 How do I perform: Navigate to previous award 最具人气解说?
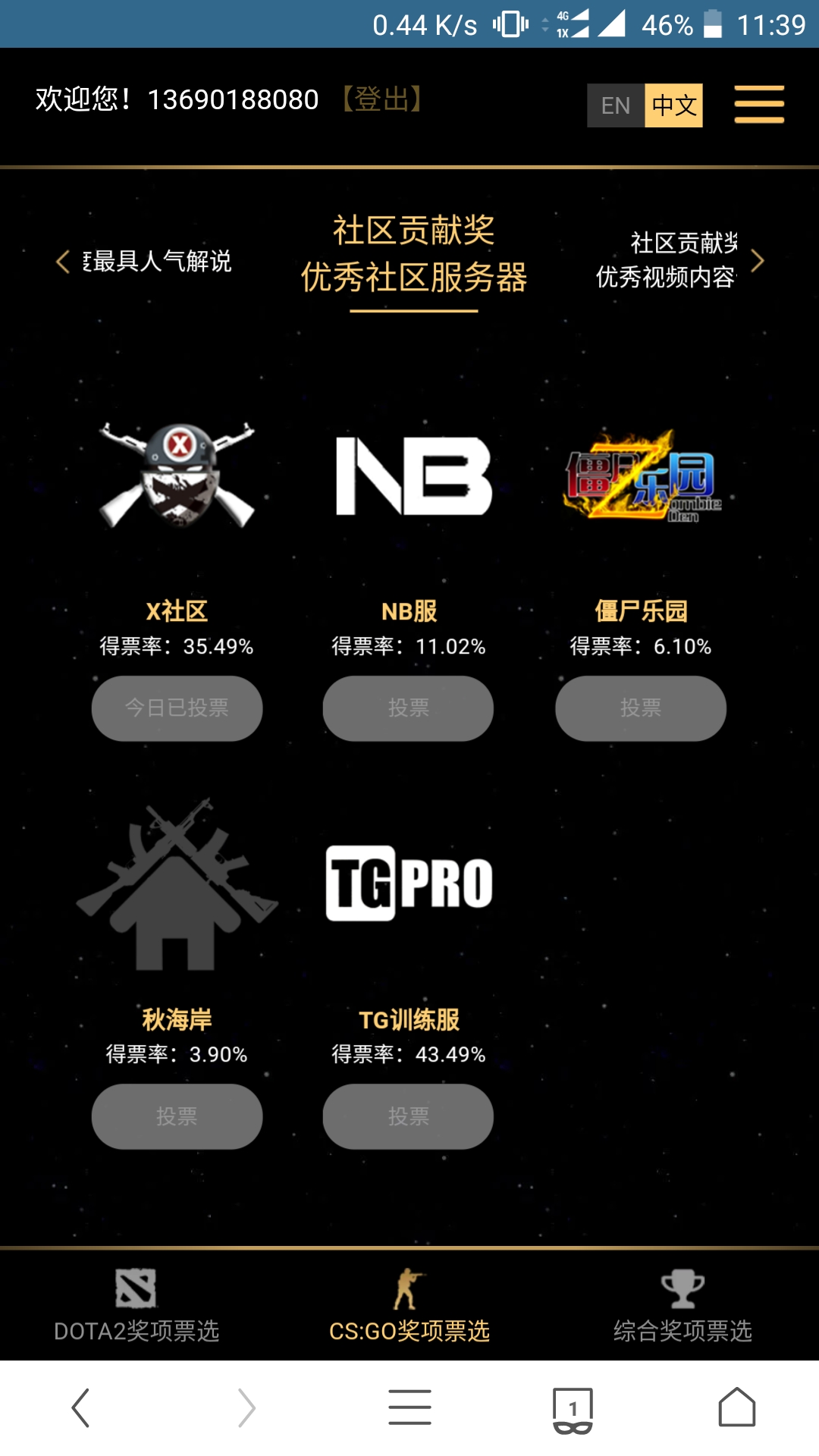click(x=64, y=262)
